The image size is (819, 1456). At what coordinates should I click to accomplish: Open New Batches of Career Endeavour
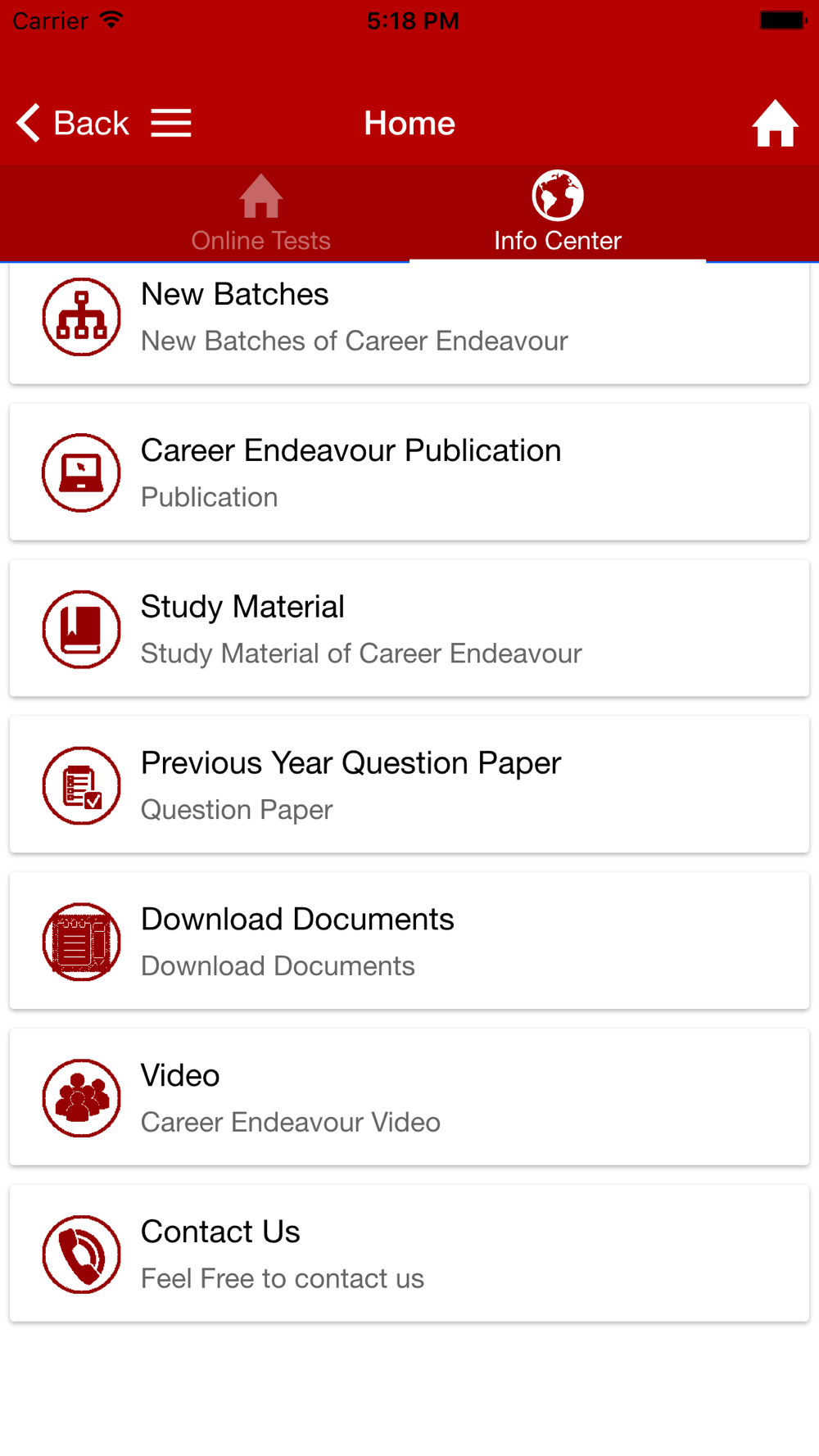(409, 318)
